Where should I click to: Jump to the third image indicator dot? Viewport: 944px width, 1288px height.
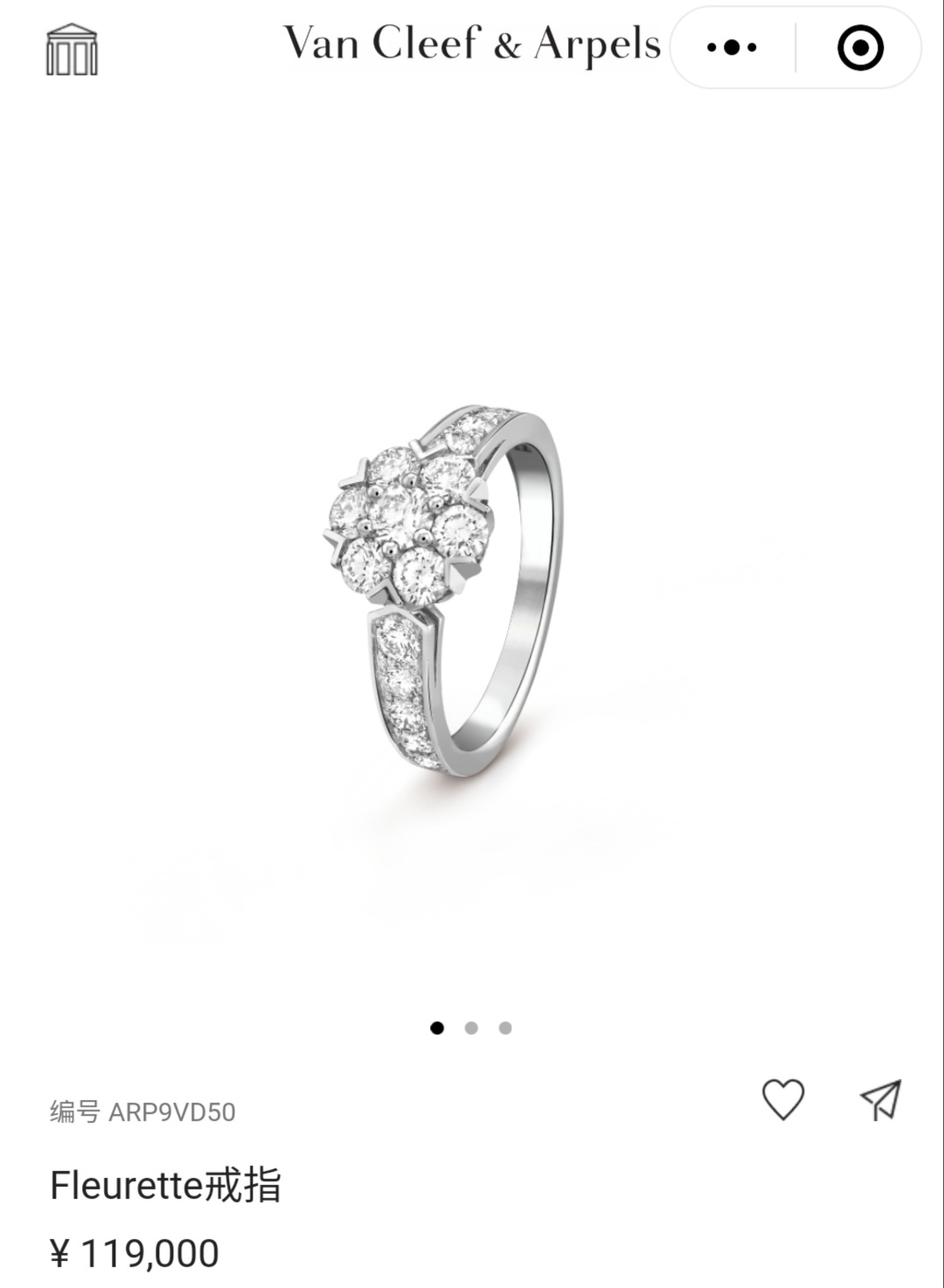click(x=505, y=1028)
